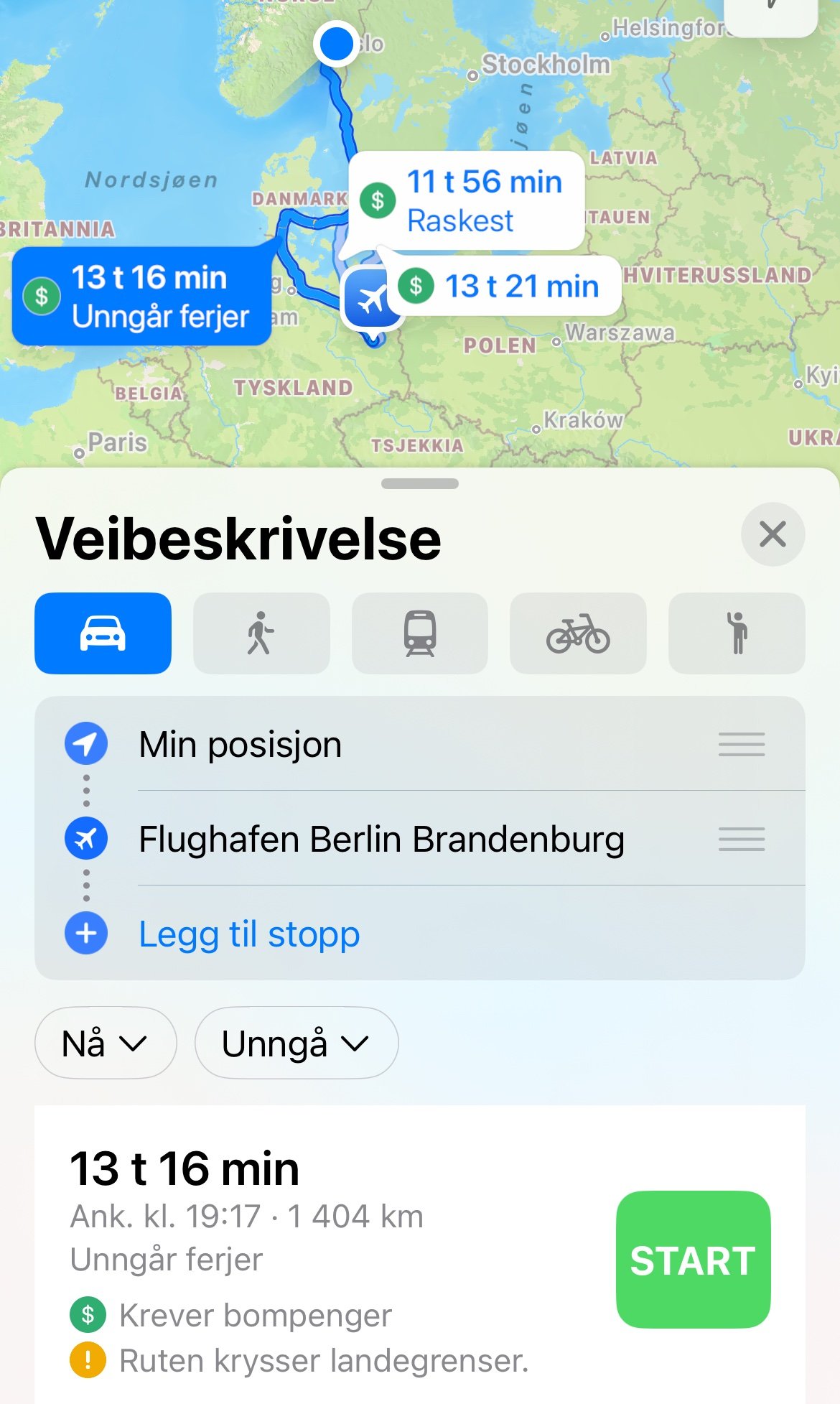Edit the Min posisjon starting point

(420, 744)
